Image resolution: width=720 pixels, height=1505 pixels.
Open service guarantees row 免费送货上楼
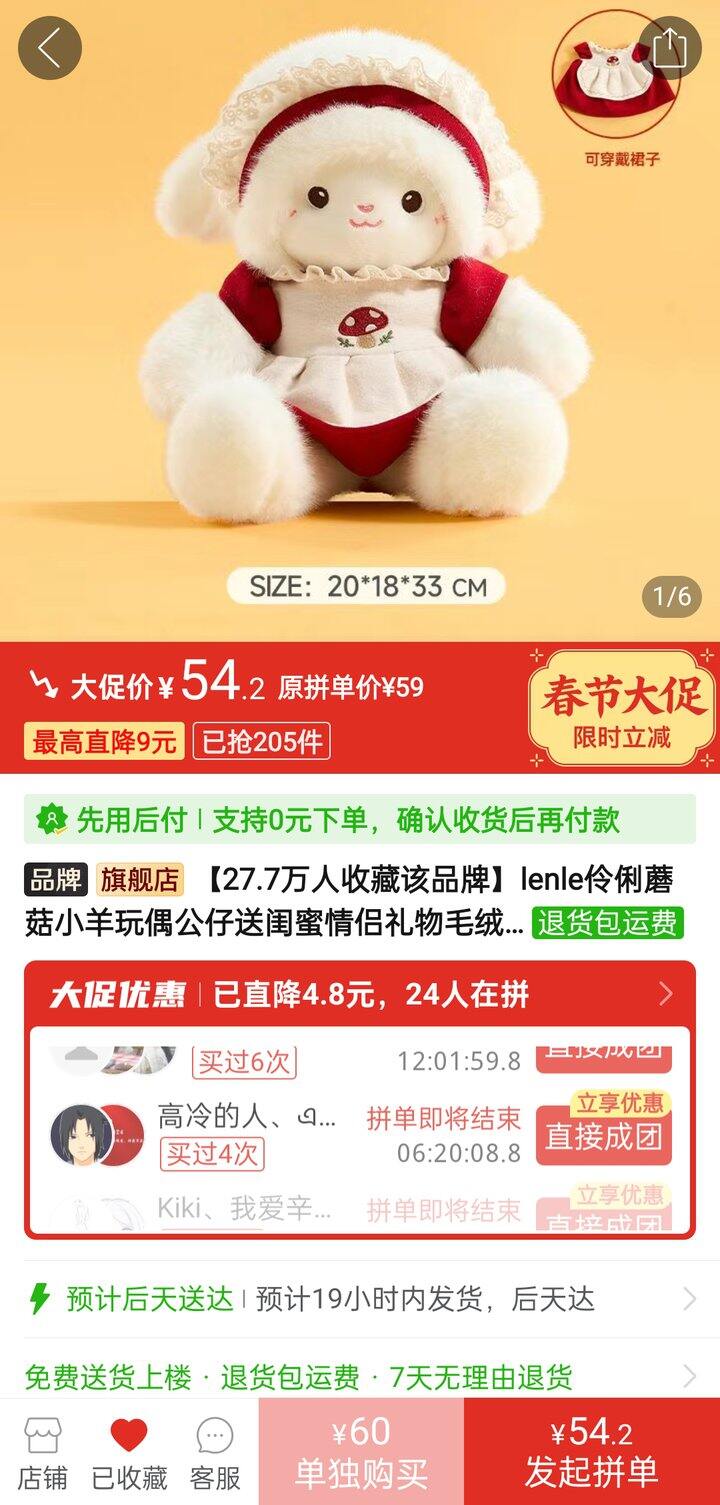[x=359, y=1377]
